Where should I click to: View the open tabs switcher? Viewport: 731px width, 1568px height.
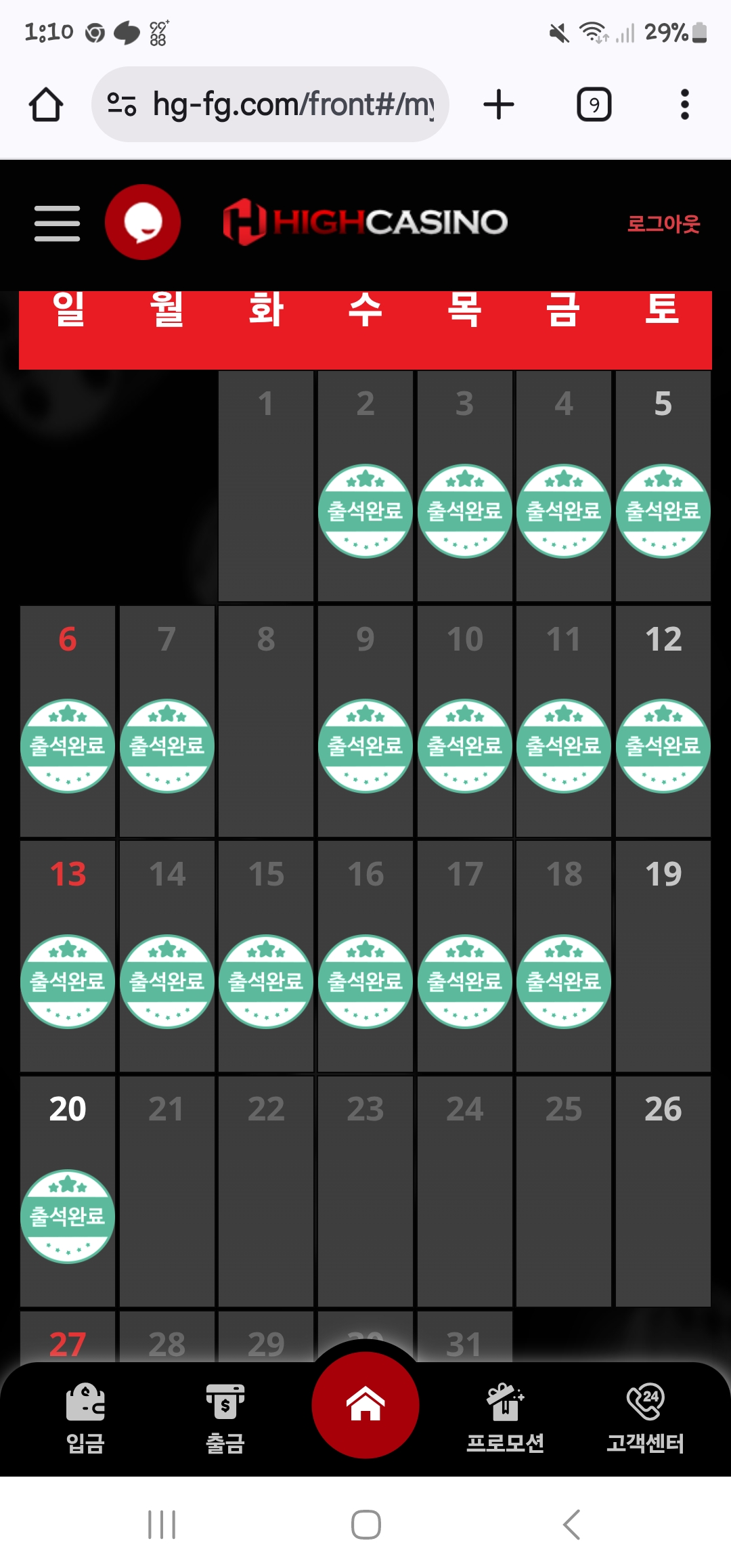pyautogui.click(x=594, y=104)
